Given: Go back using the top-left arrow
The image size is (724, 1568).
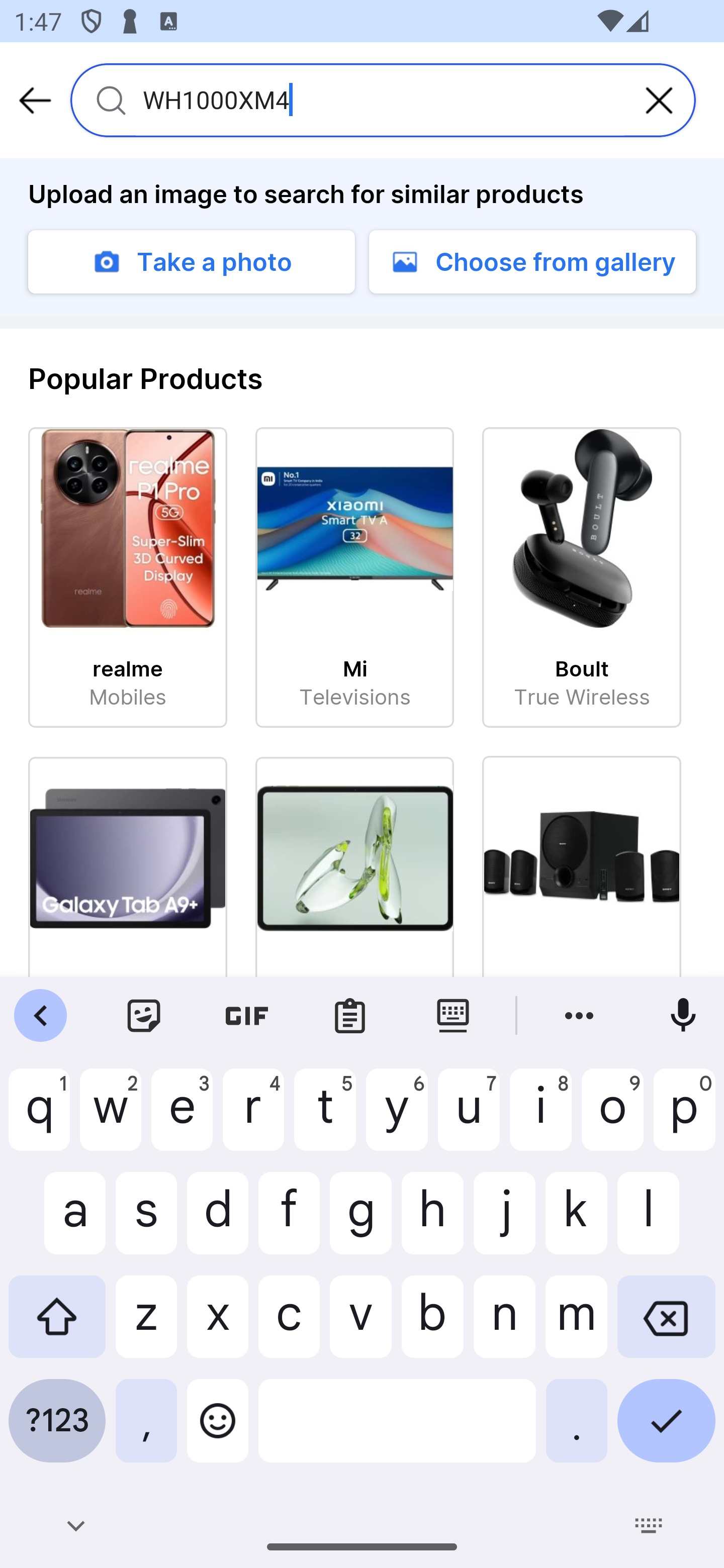Looking at the screenshot, I should tap(35, 101).
